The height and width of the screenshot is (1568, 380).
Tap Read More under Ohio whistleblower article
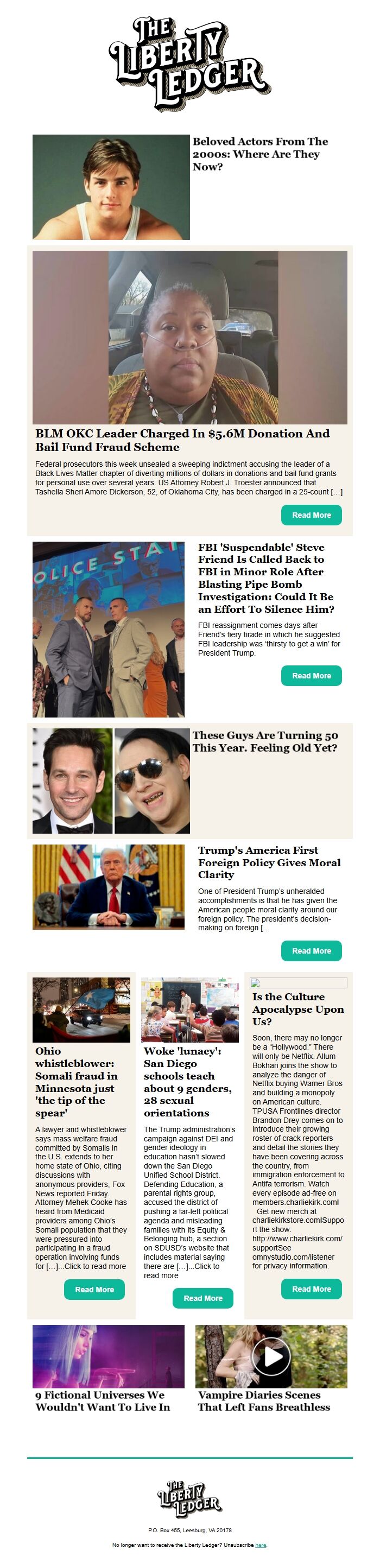(x=94, y=1289)
